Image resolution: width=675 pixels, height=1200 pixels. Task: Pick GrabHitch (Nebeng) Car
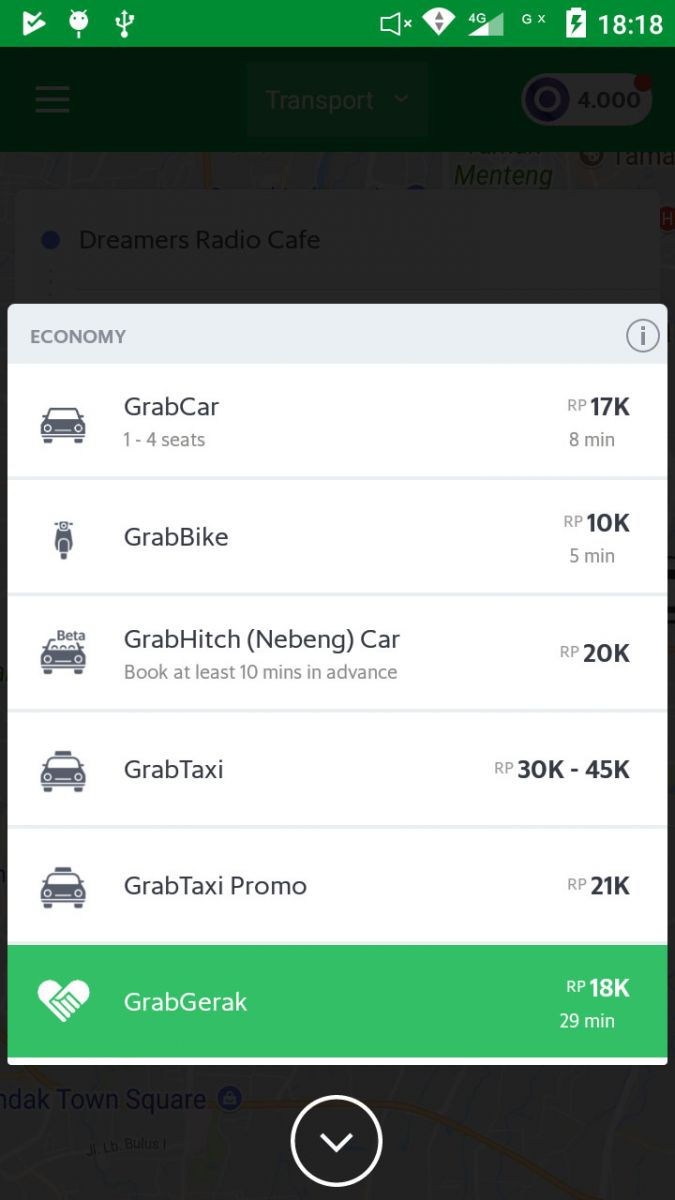point(337,653)
